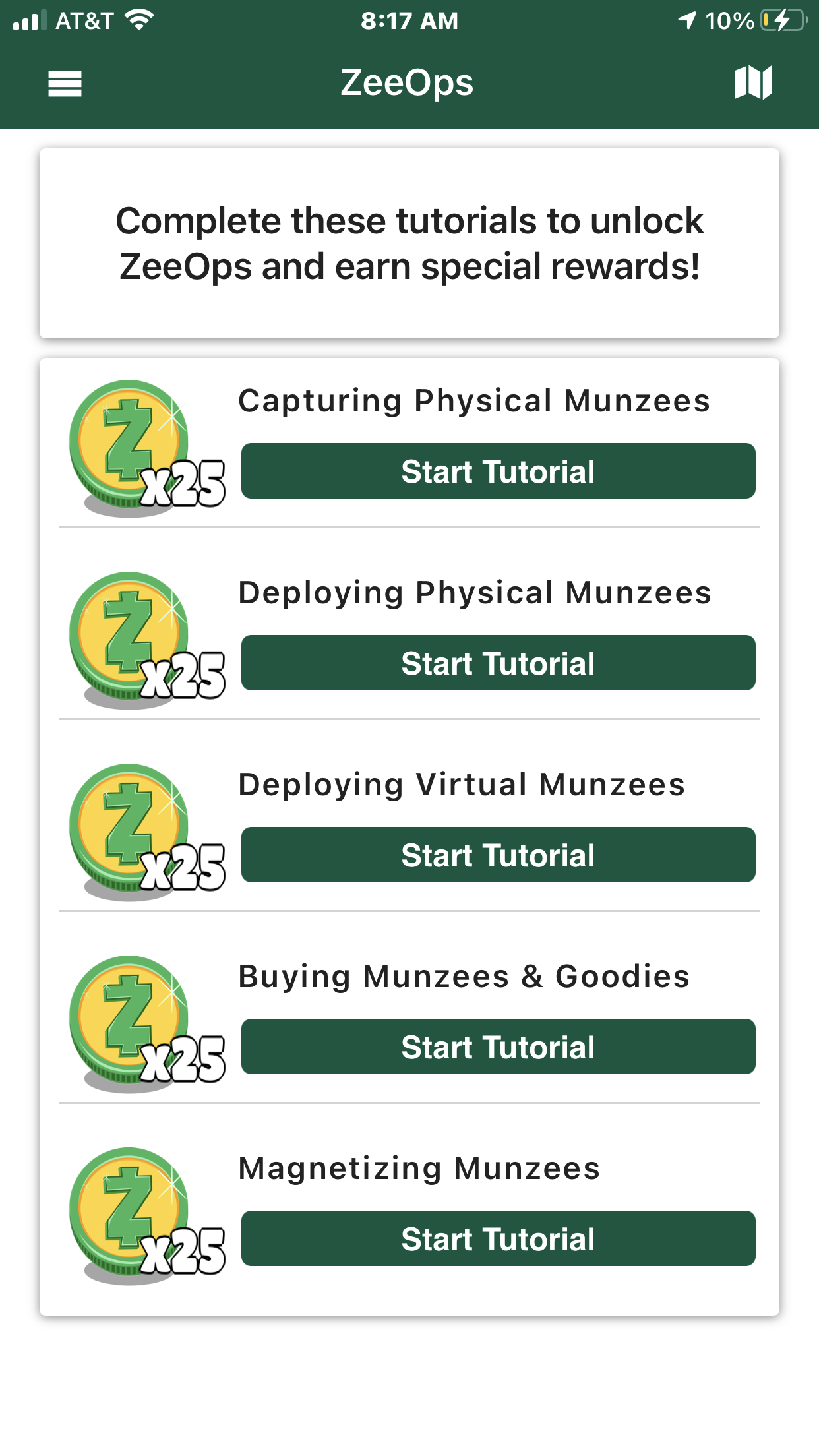
Task: Open the hamburger drawer menu
Action: [x=65, y=84]
